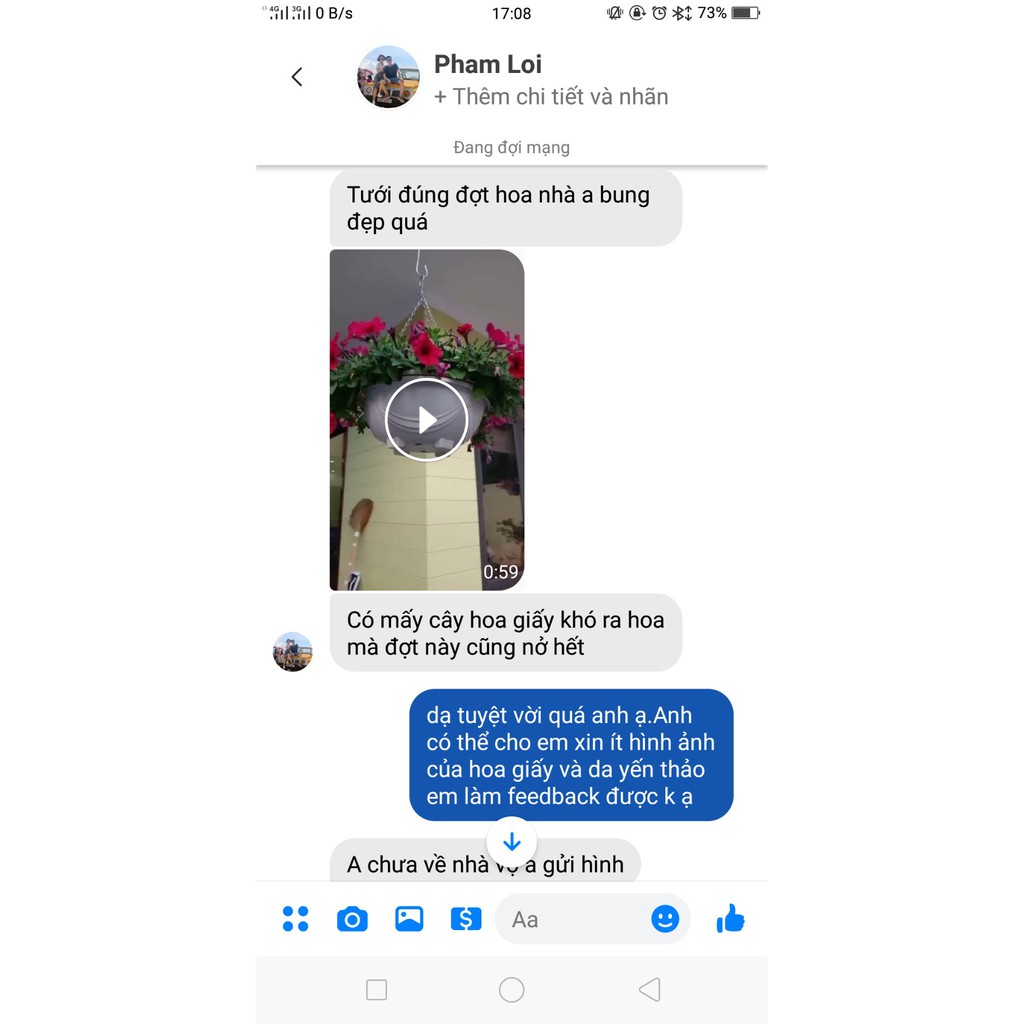This screenshot has height=1024, width=1024.
Task: Open the camera to take a photo
Action: pyautogui.click(x=352, y=919)
